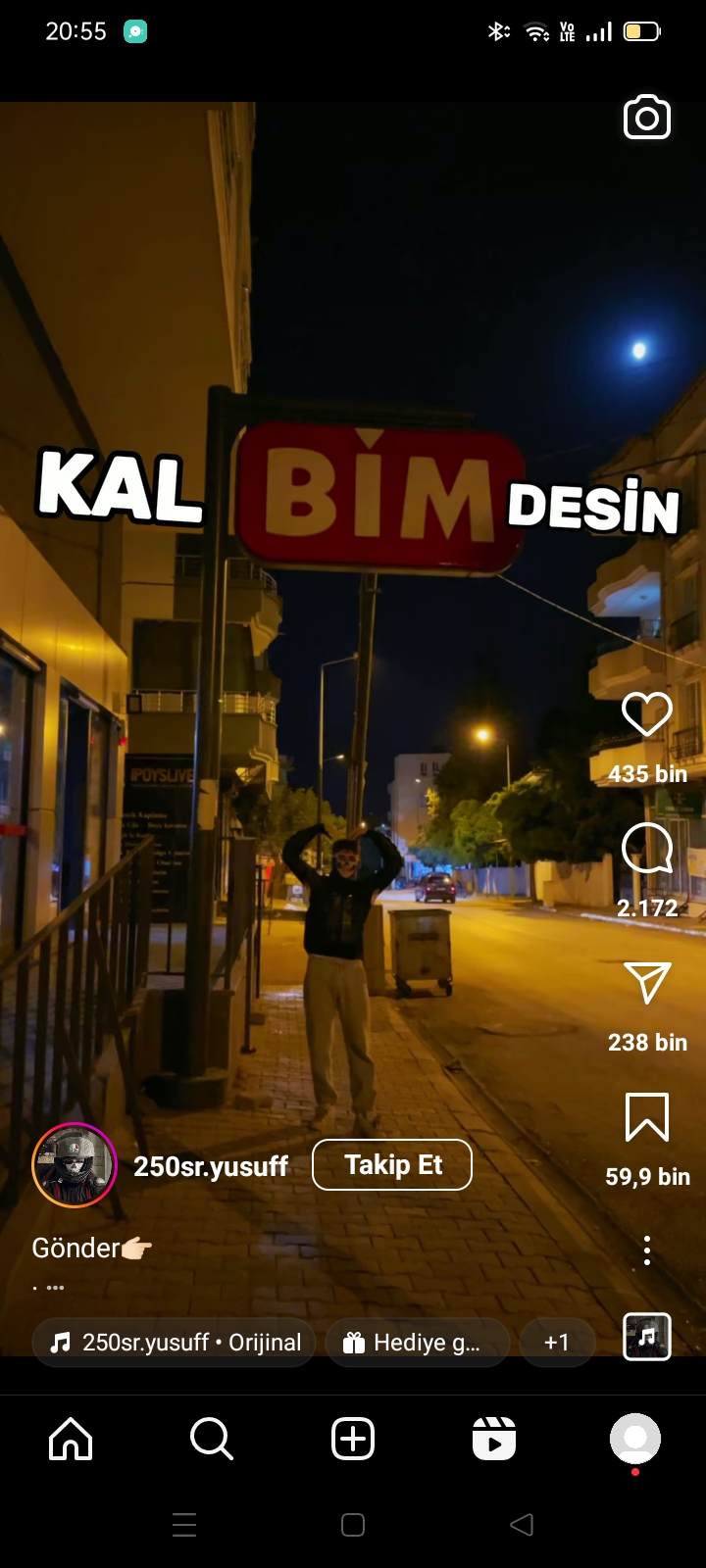Image resolution: width=706 pixels, height=1568 pixels.
Task: Go to the Home tab
Action: 71,1440
